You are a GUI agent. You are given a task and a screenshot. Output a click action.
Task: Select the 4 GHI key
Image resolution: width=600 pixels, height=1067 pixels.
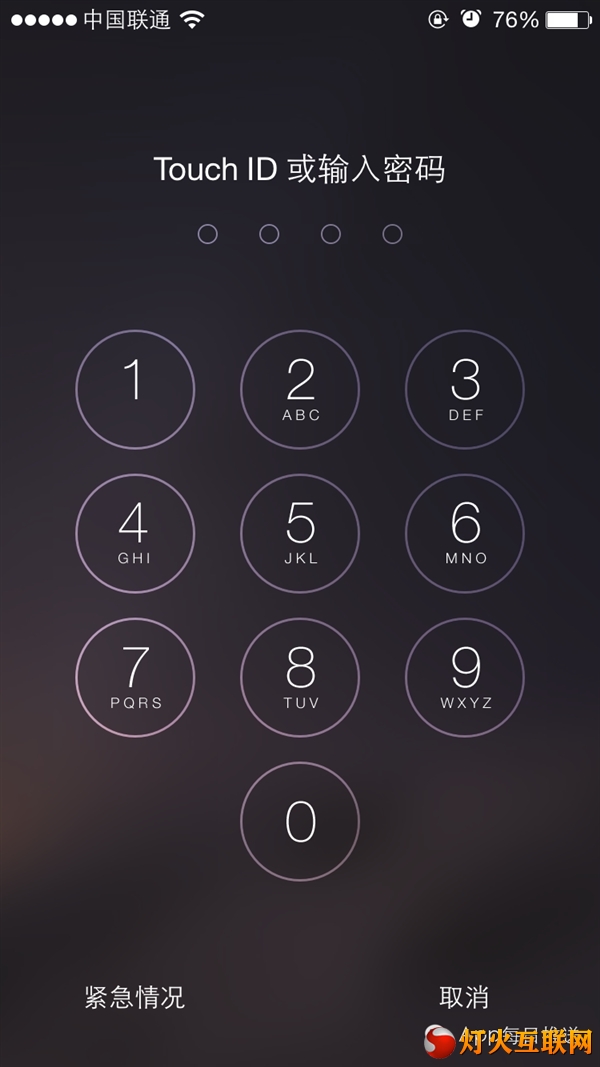135,533
